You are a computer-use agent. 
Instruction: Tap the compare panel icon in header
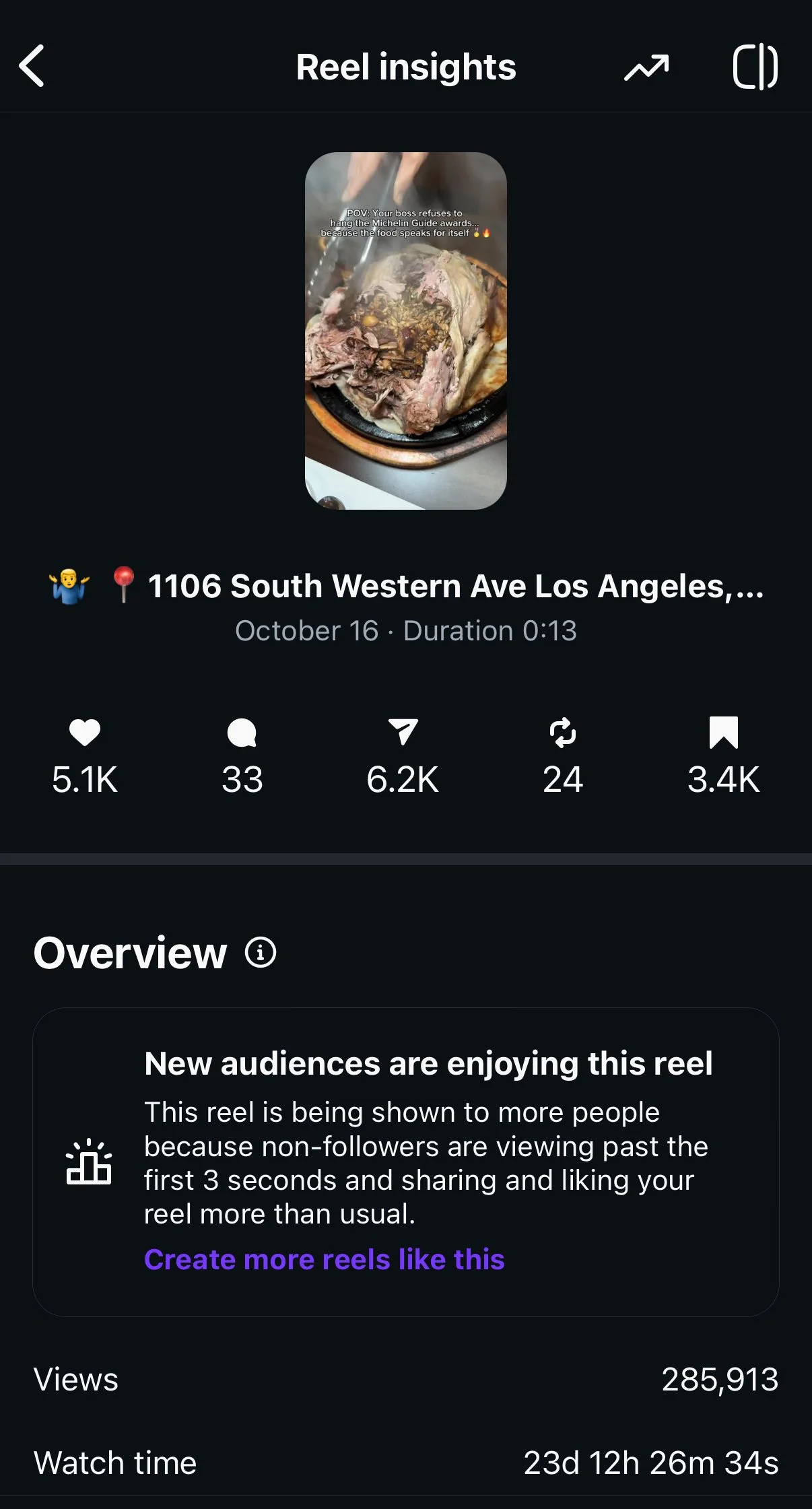pyautogui.click(x=755, y=67)
